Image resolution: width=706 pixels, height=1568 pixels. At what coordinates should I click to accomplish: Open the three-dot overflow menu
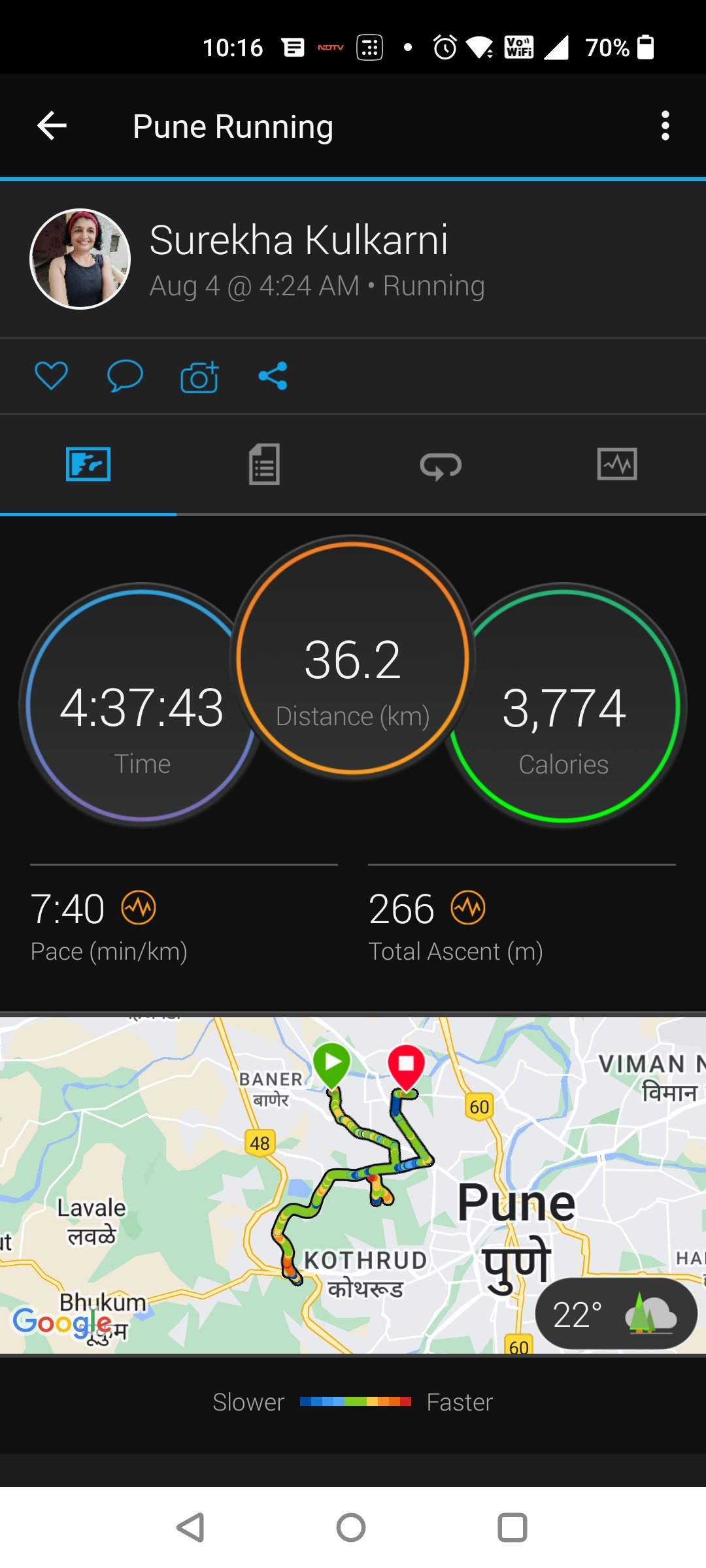(x=665, y=126)
